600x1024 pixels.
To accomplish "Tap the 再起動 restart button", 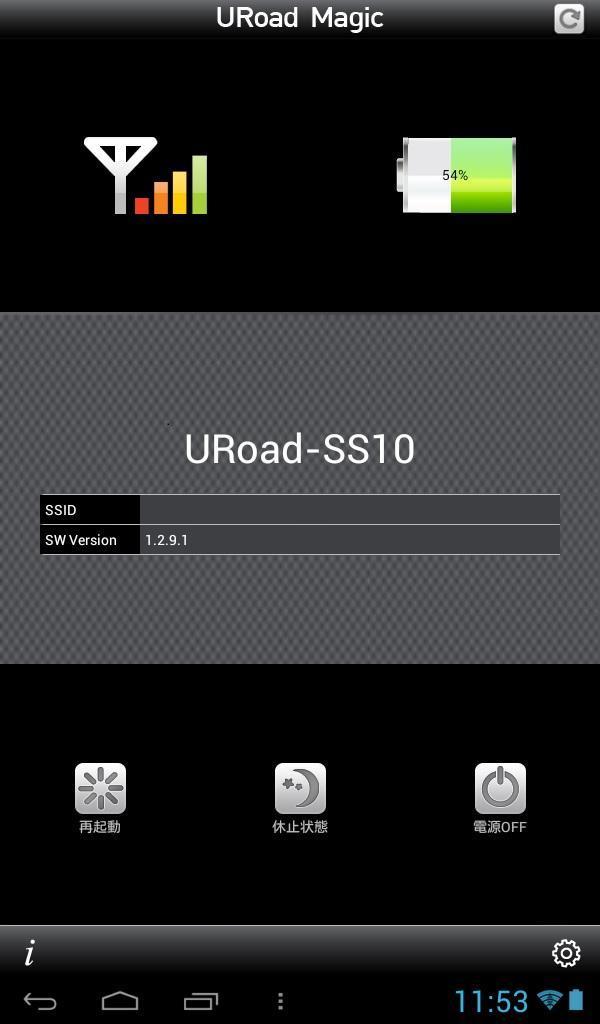I will click(101, 788).
